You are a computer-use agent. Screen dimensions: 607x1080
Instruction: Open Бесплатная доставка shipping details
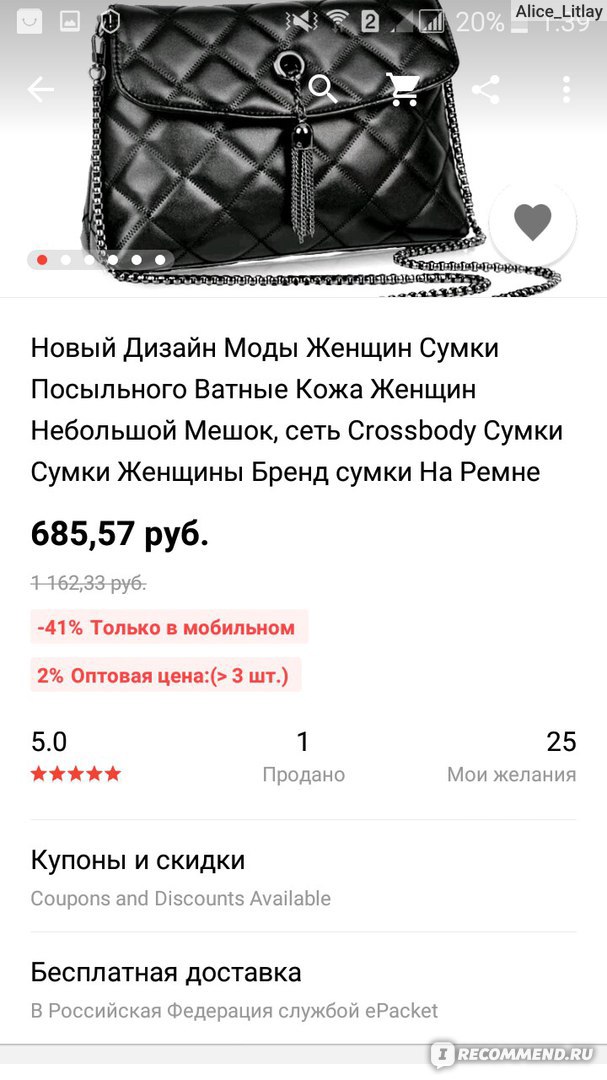(x=303, y=989)
